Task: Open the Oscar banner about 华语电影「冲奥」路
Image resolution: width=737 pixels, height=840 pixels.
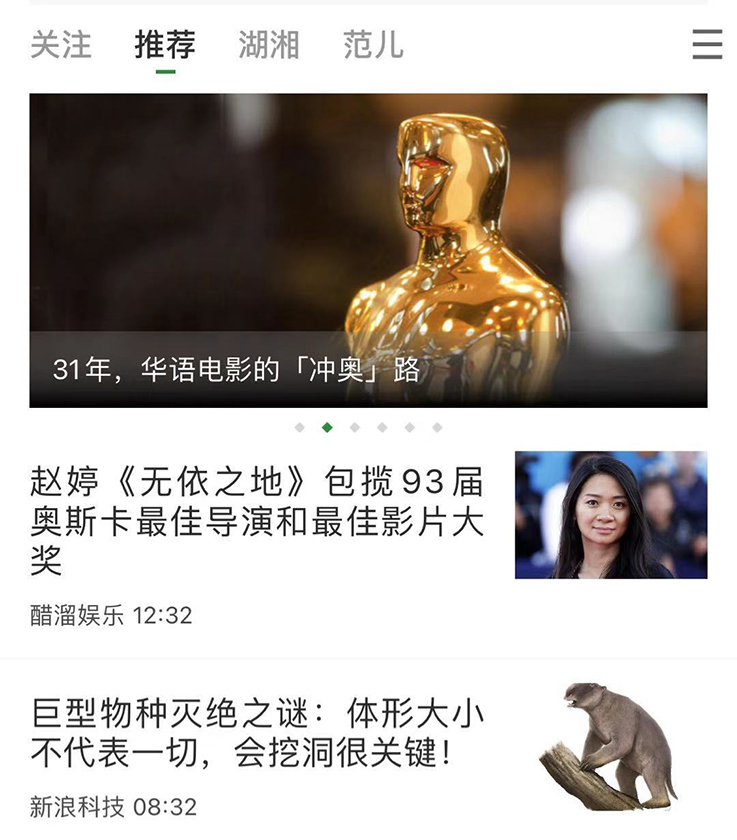Action: (368, 250)
